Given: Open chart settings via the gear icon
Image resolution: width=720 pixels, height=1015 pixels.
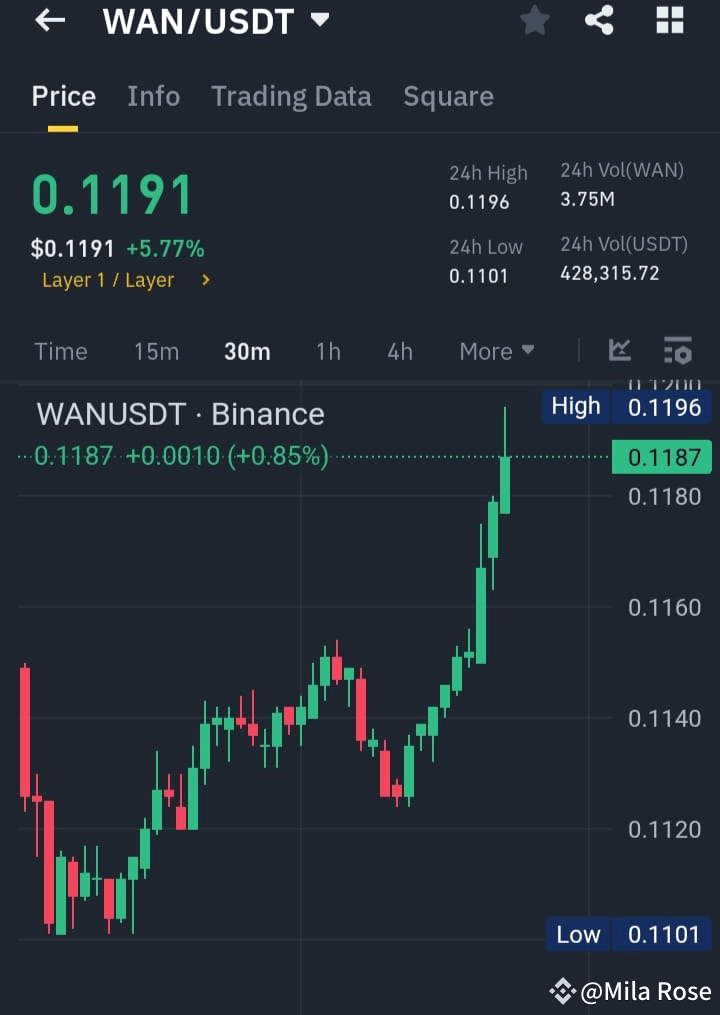Looking at the screenshot, I should coord(678,351).
